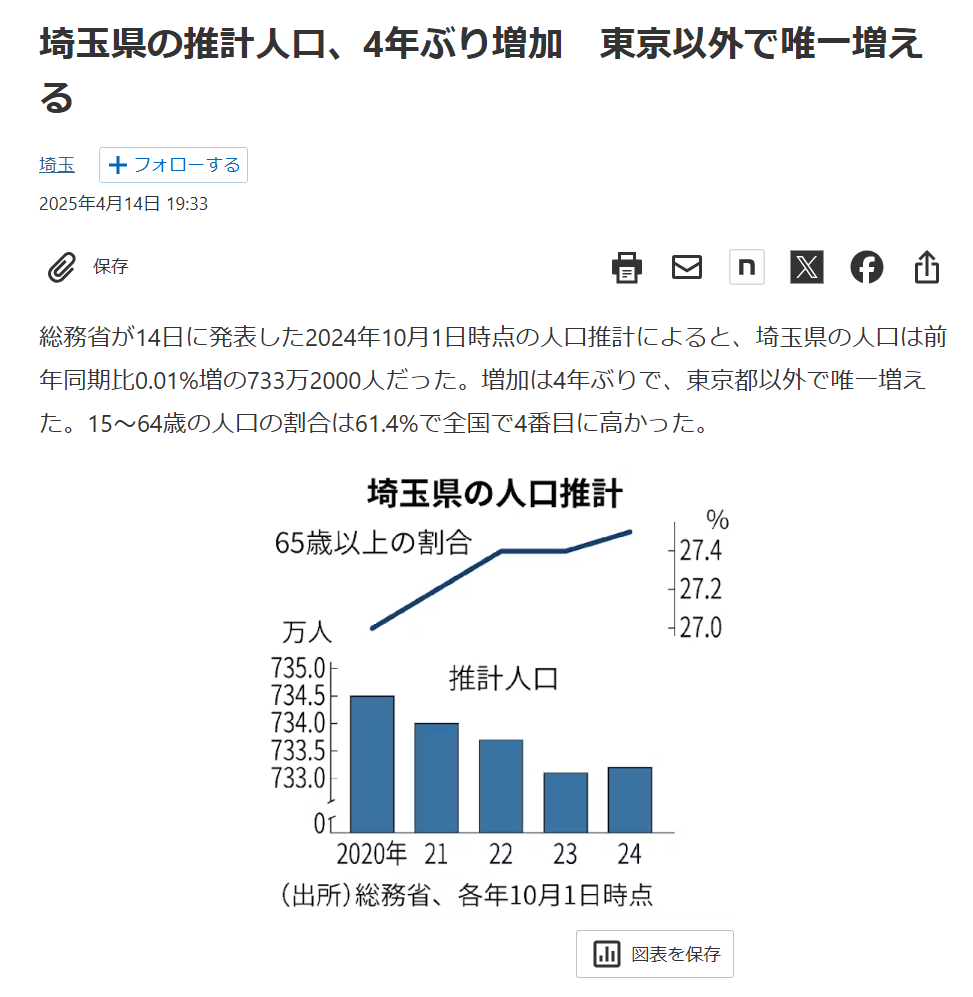The image size is (973, 997).
Task: Print this article
Action: coord(627,267)
